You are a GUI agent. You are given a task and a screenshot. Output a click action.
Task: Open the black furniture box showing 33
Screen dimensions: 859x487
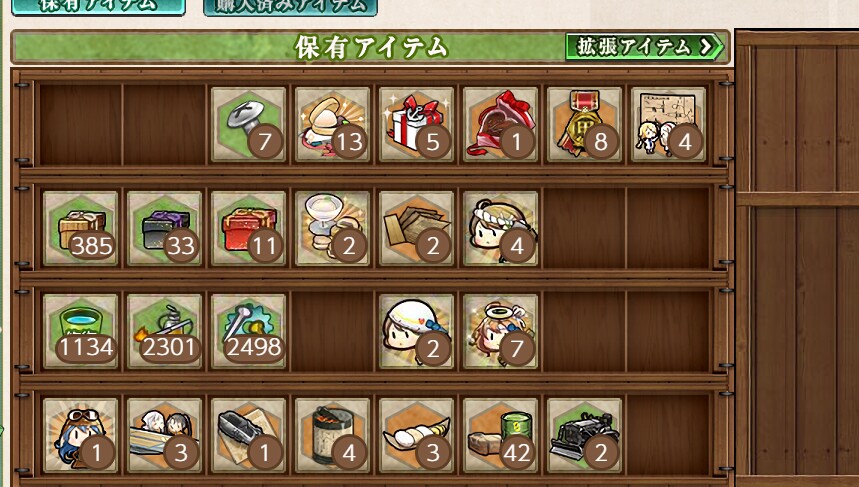pyautogui.click(x=165, y=229)
